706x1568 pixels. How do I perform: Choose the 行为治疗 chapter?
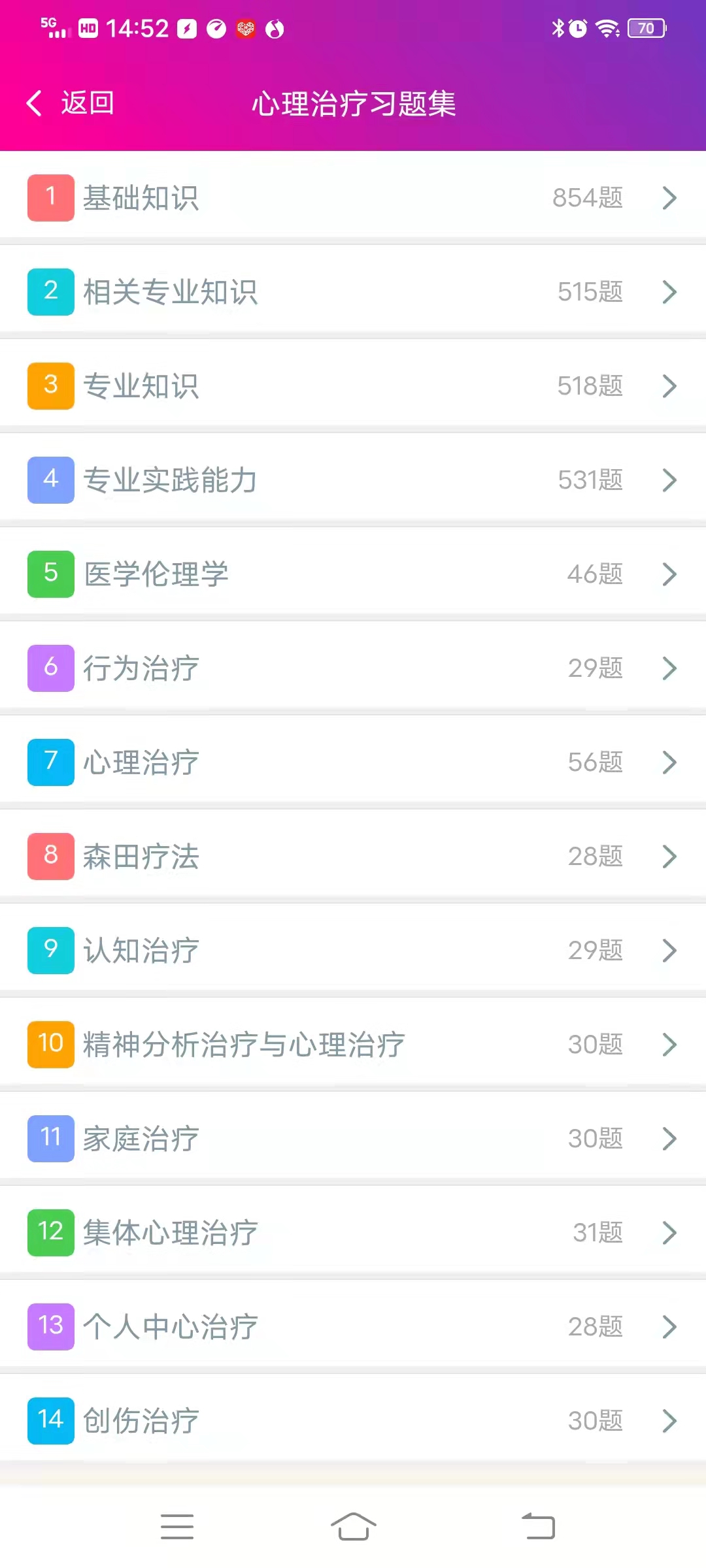(x=353, y=668)
